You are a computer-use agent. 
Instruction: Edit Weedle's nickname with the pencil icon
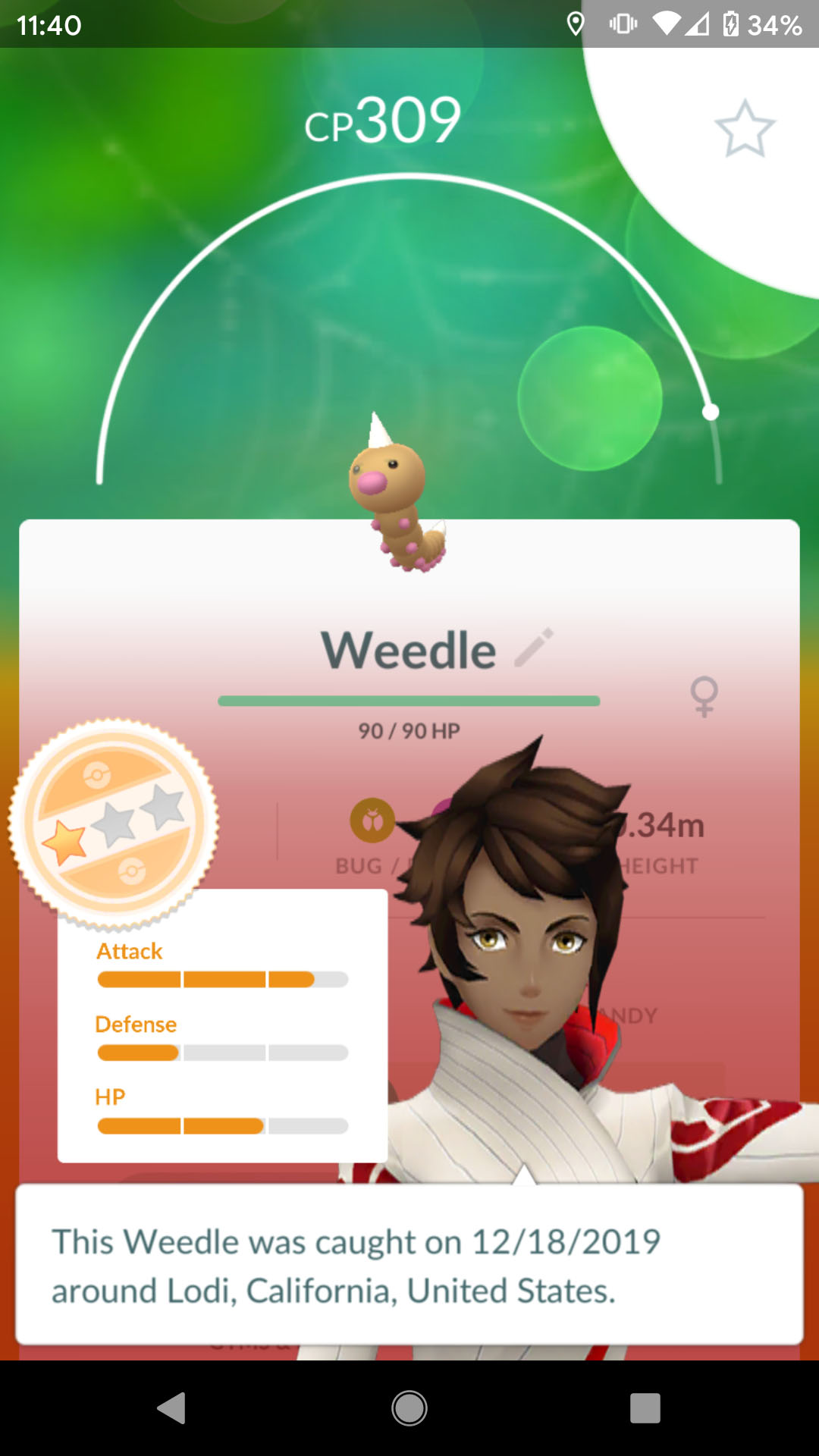534,648
